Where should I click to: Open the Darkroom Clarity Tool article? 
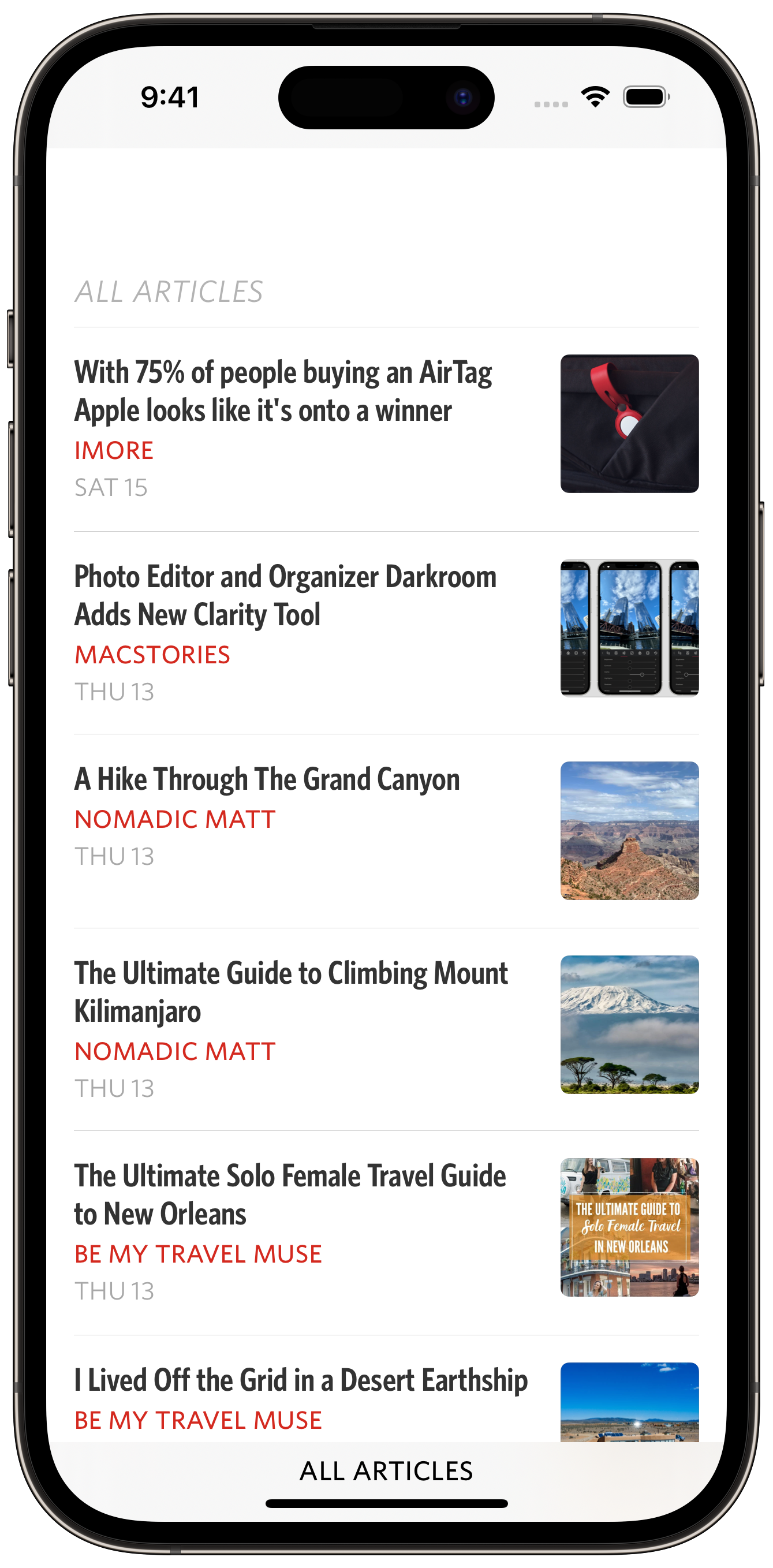tap(386, 632)
